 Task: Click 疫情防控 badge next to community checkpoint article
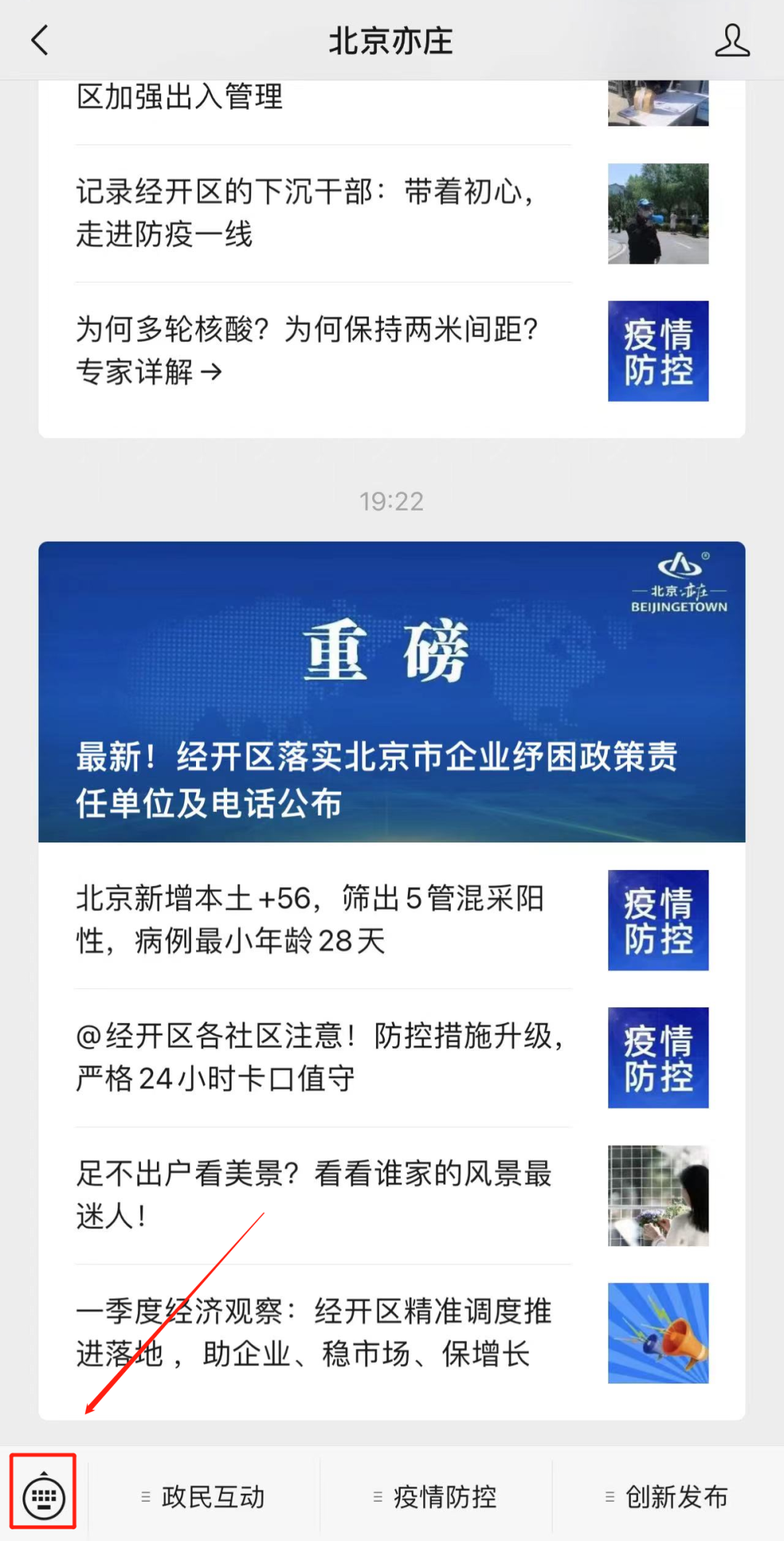657,1057
